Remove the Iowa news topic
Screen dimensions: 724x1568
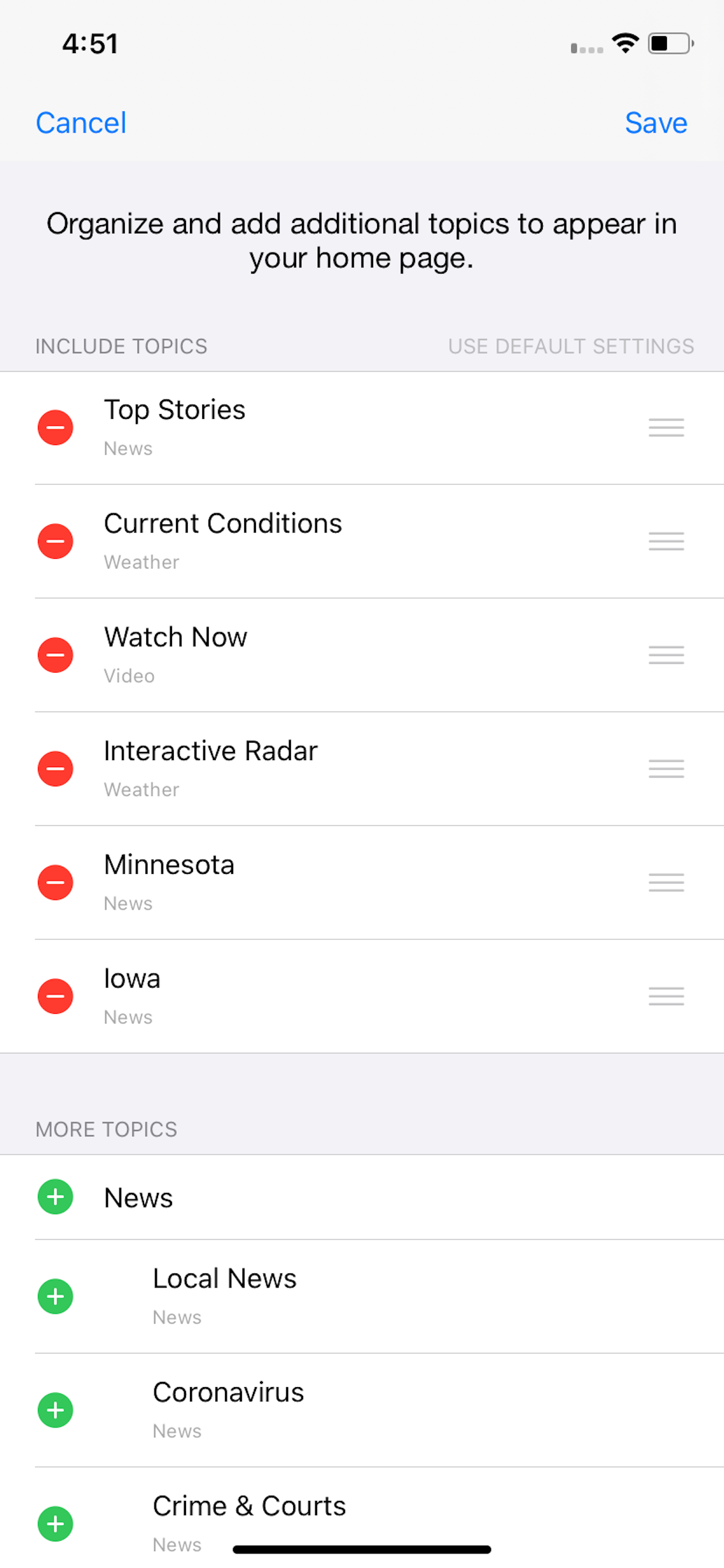pyautogui.click(x=55, y=996)
